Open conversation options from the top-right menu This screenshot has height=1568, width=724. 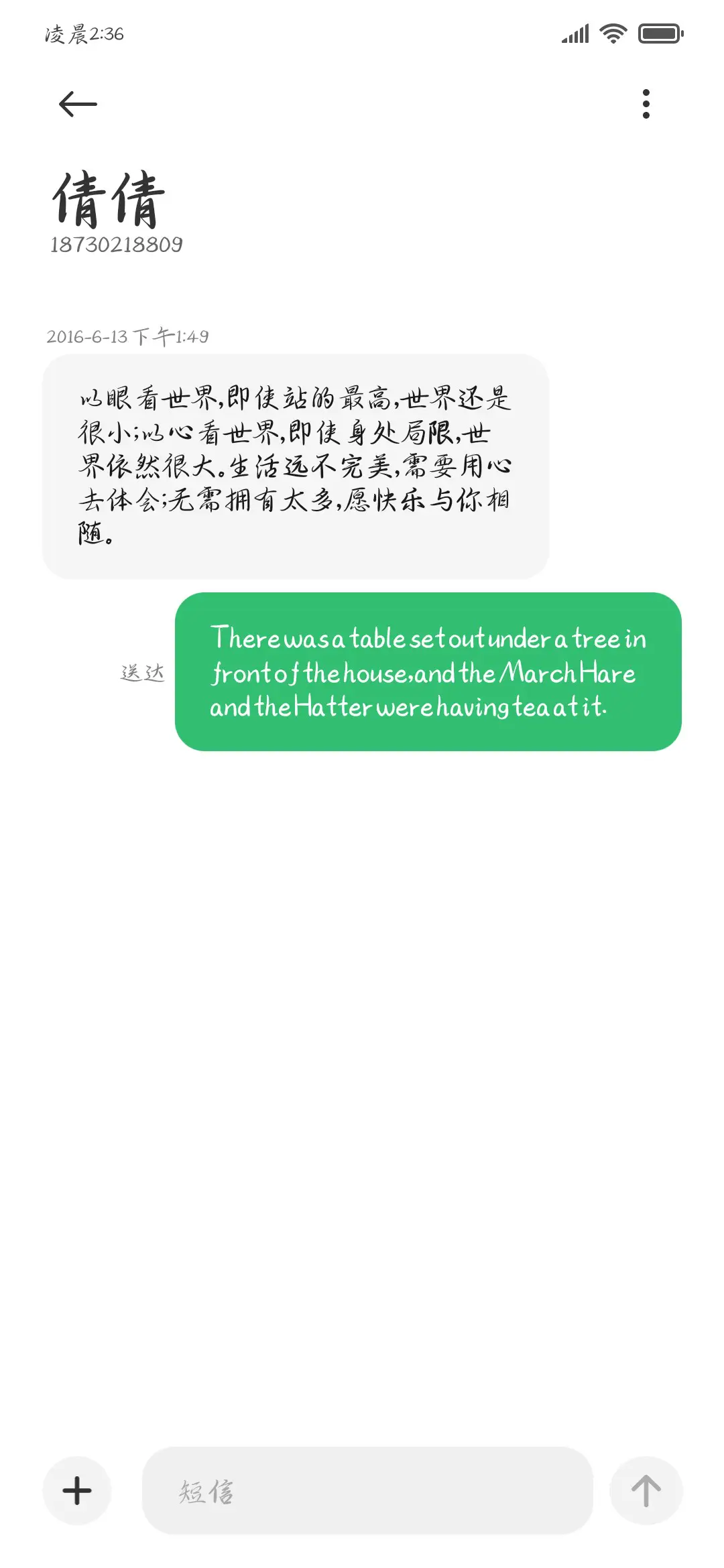click(x=646, y=103)
